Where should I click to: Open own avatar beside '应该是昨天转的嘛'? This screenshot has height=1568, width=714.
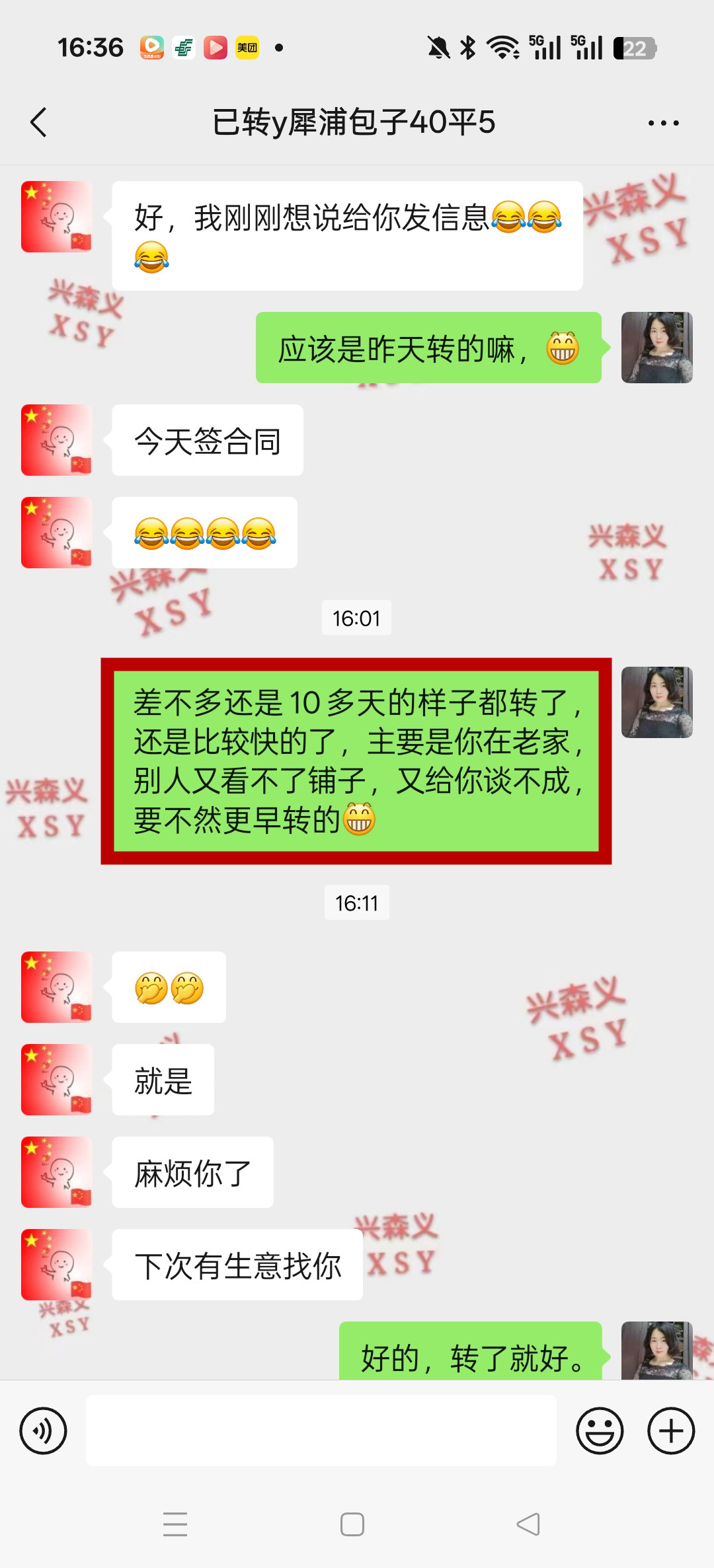656,348
